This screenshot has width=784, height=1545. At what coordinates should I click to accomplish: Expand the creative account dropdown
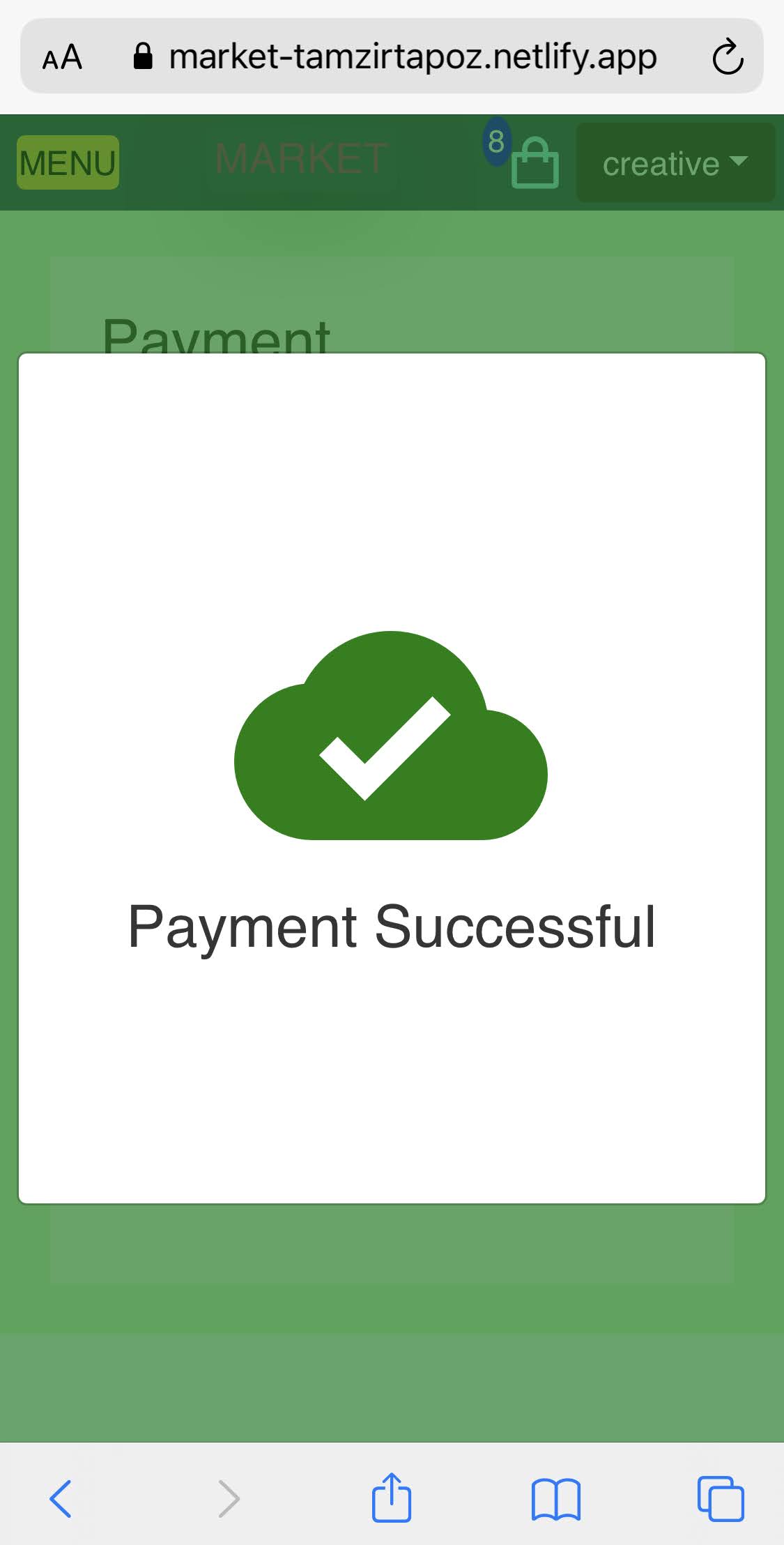pyautogui.click(x=675, y=163)
